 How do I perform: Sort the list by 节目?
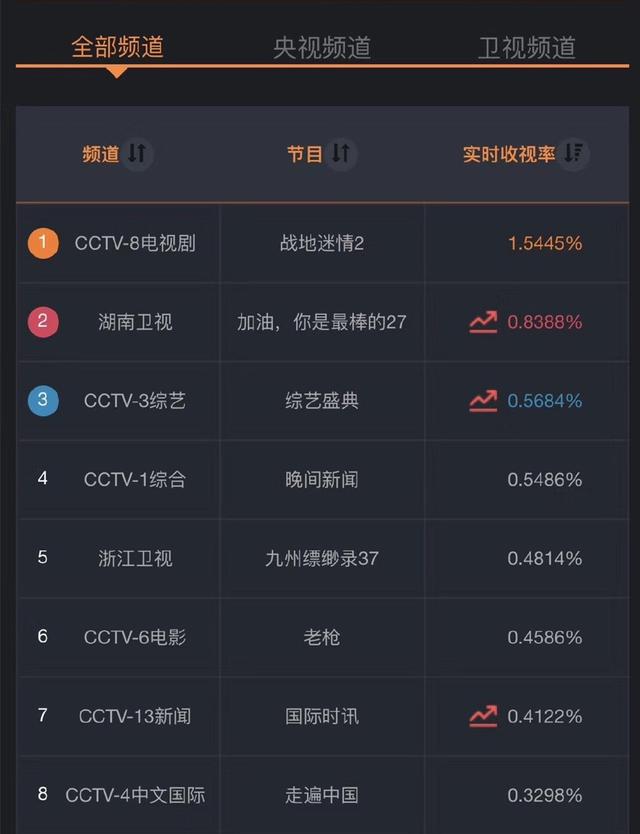point(340,154)
